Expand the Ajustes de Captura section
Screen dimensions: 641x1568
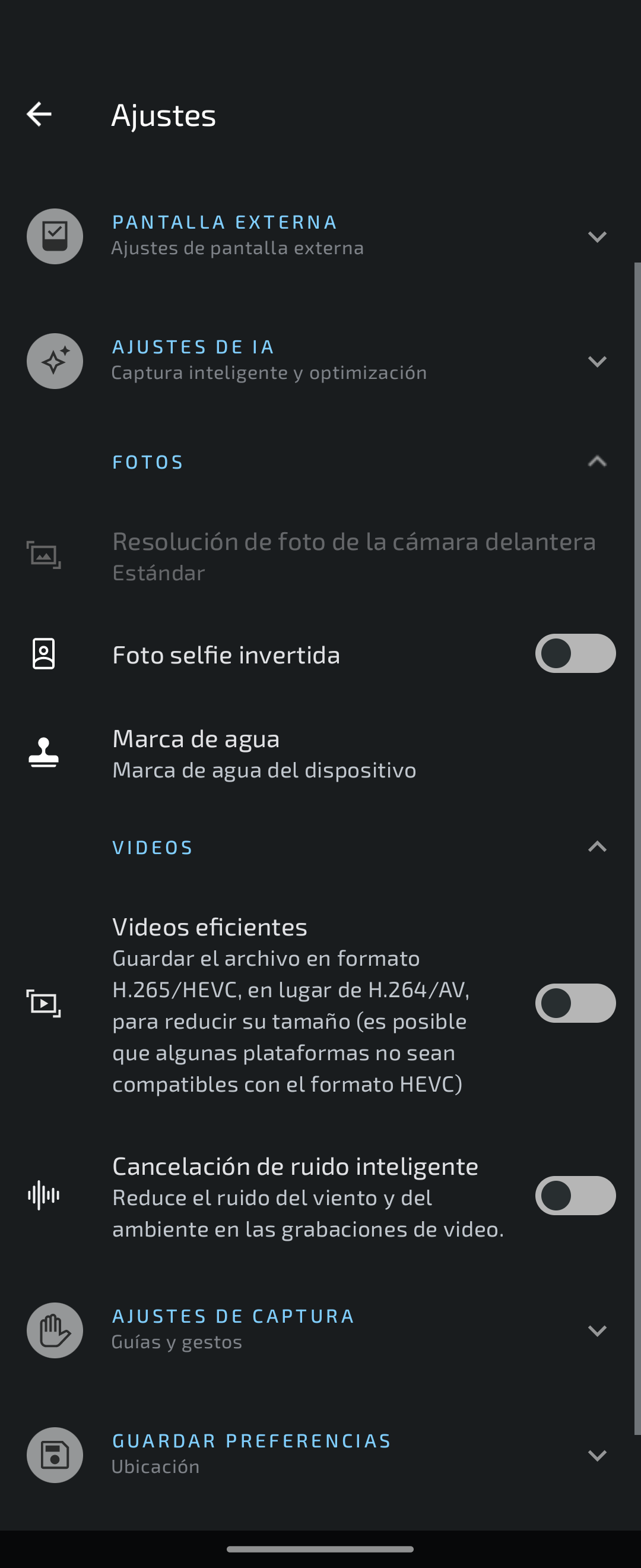click(x=596, y=1330)
